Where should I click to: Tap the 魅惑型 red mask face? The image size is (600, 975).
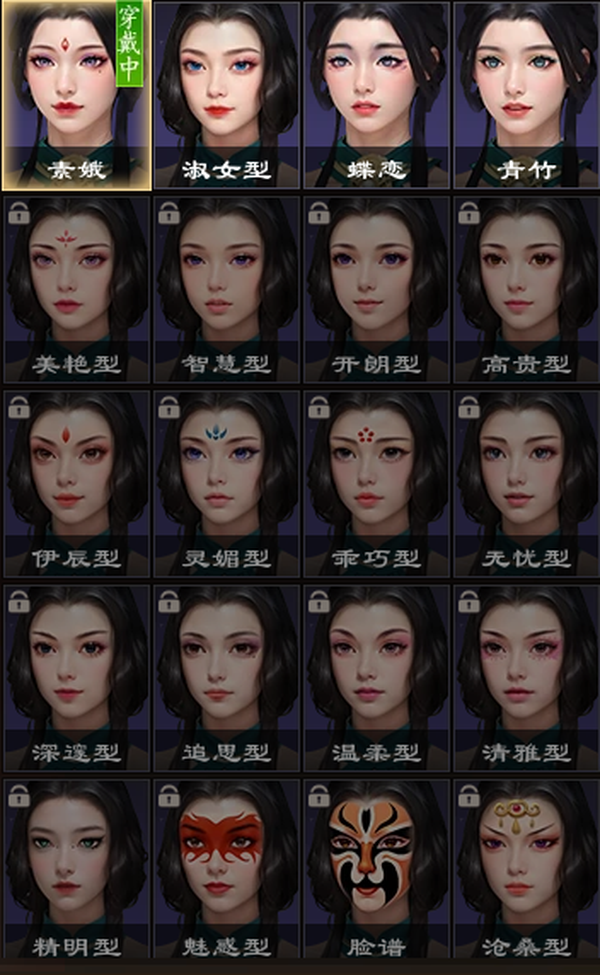(226, 869)
